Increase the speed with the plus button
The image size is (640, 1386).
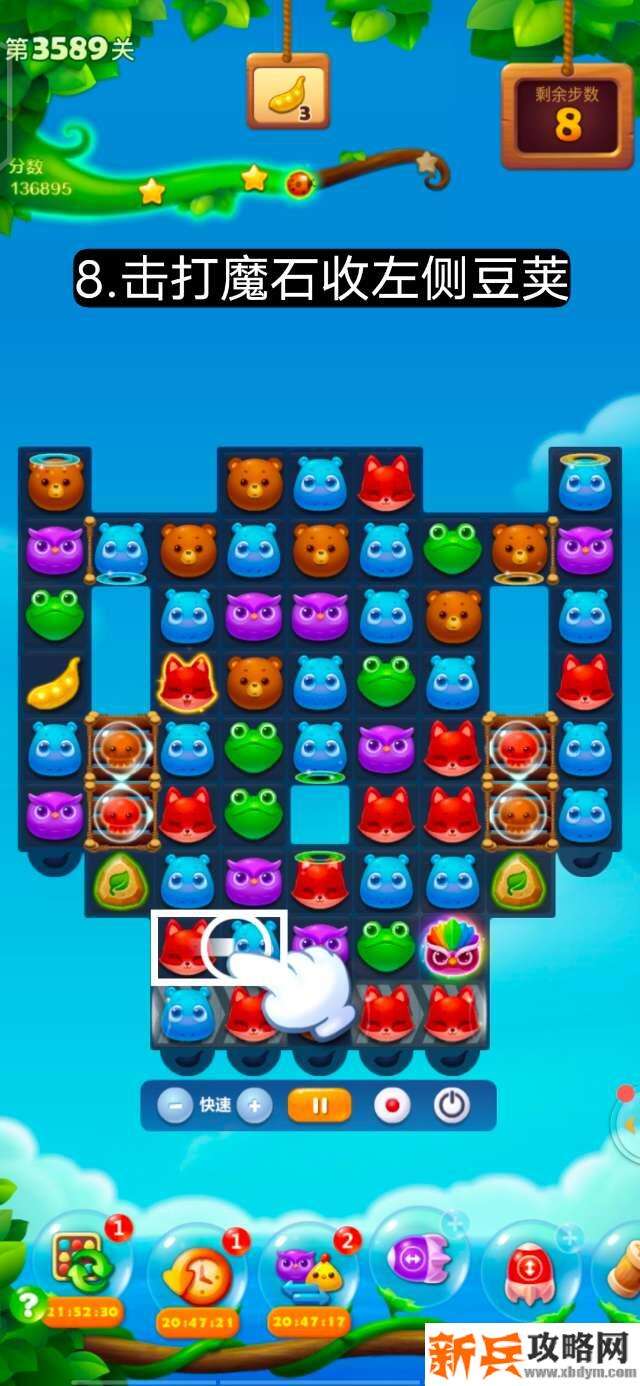254,1106
